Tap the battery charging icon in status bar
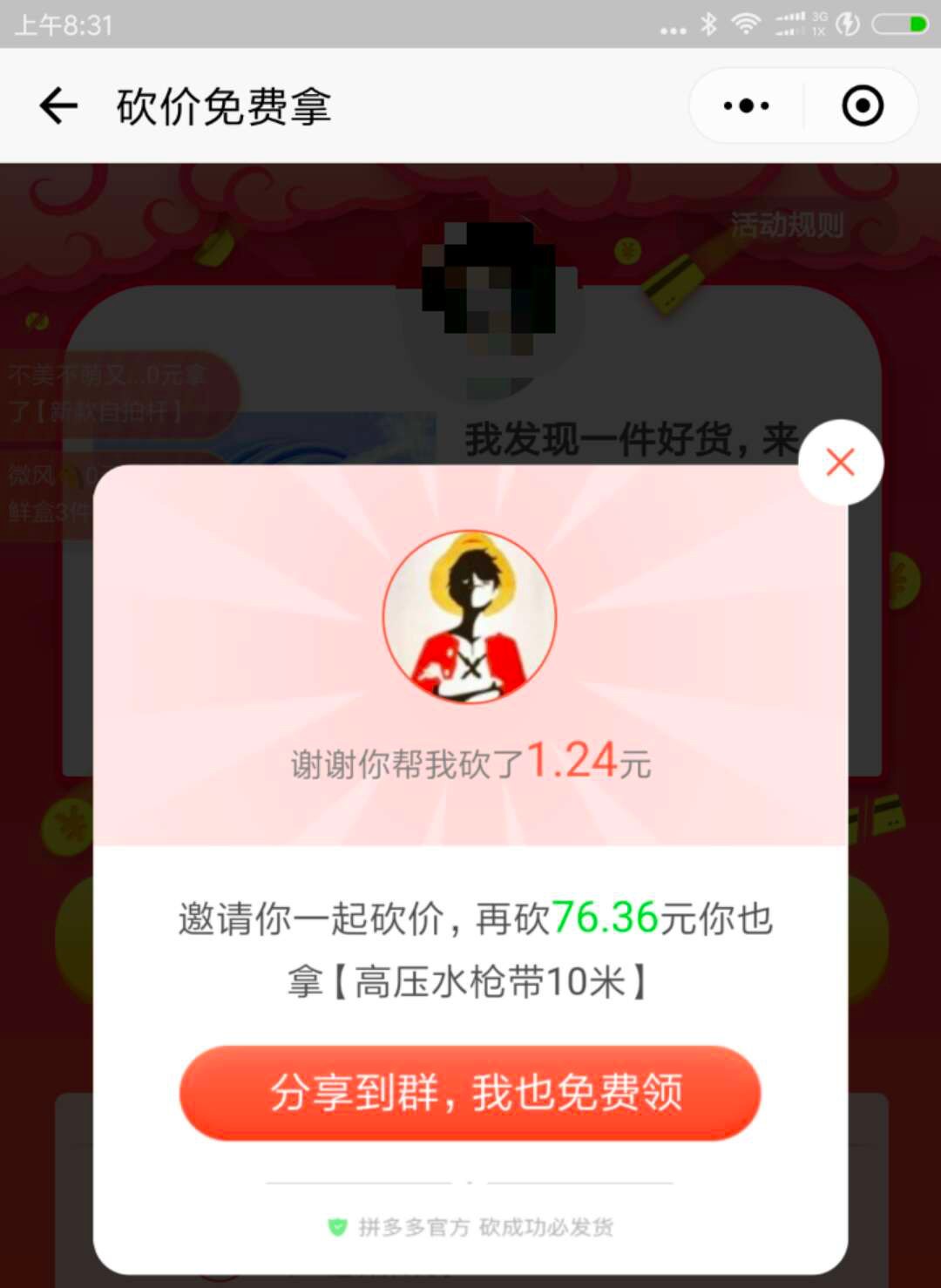Screen dimensions: 941x1288 (x=846, y=24)
